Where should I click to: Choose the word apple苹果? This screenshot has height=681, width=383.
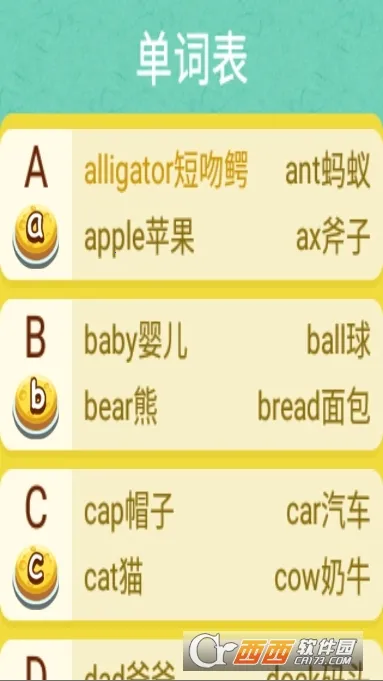click(139, 239)
